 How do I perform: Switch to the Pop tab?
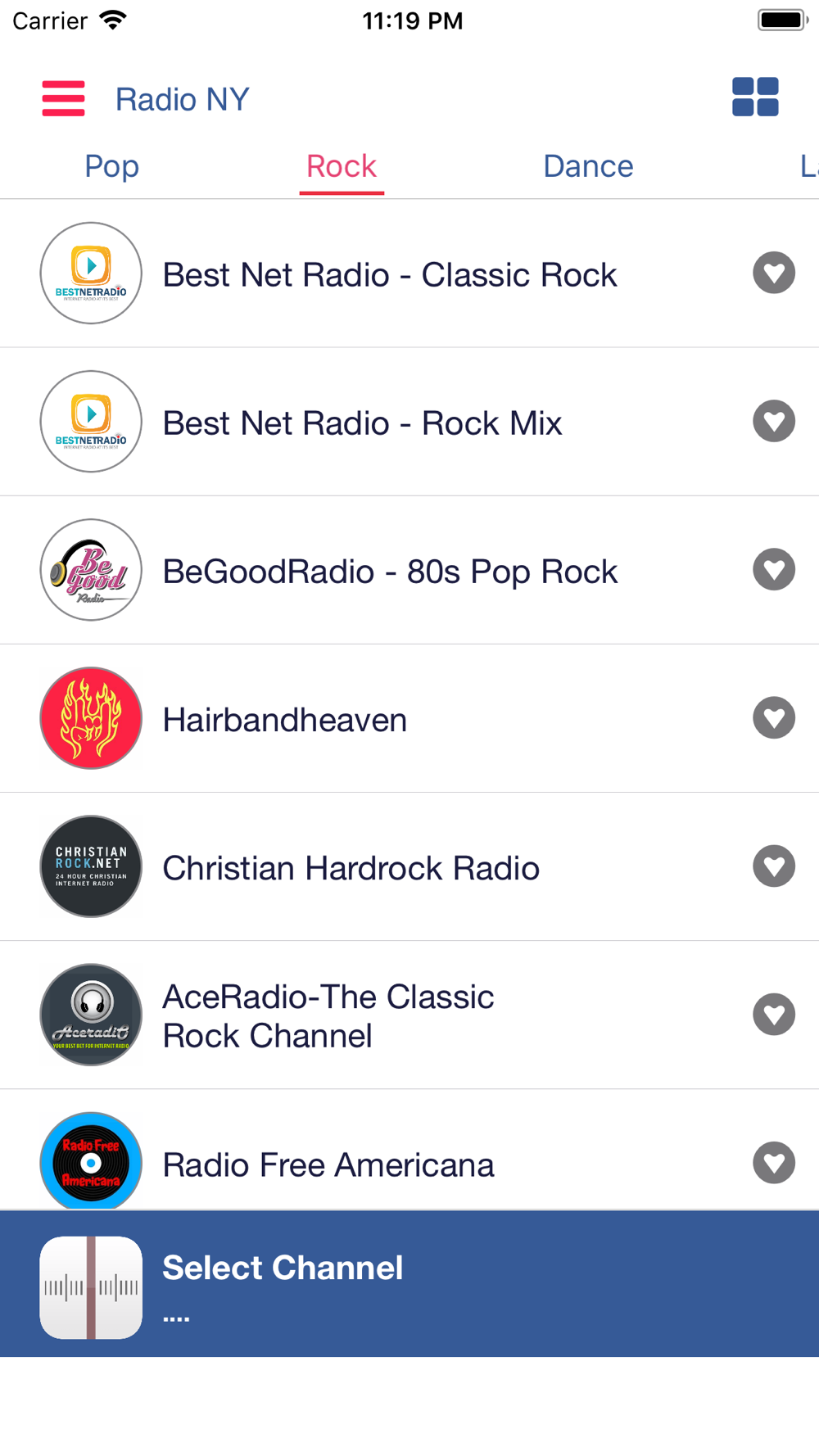(112, 166)
